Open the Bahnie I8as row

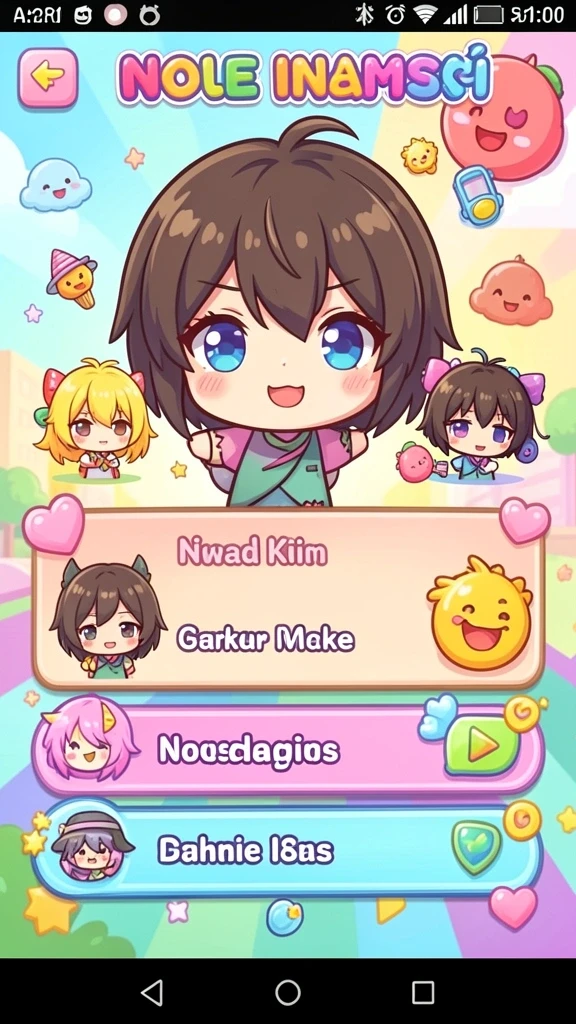(x=287, y=850)
